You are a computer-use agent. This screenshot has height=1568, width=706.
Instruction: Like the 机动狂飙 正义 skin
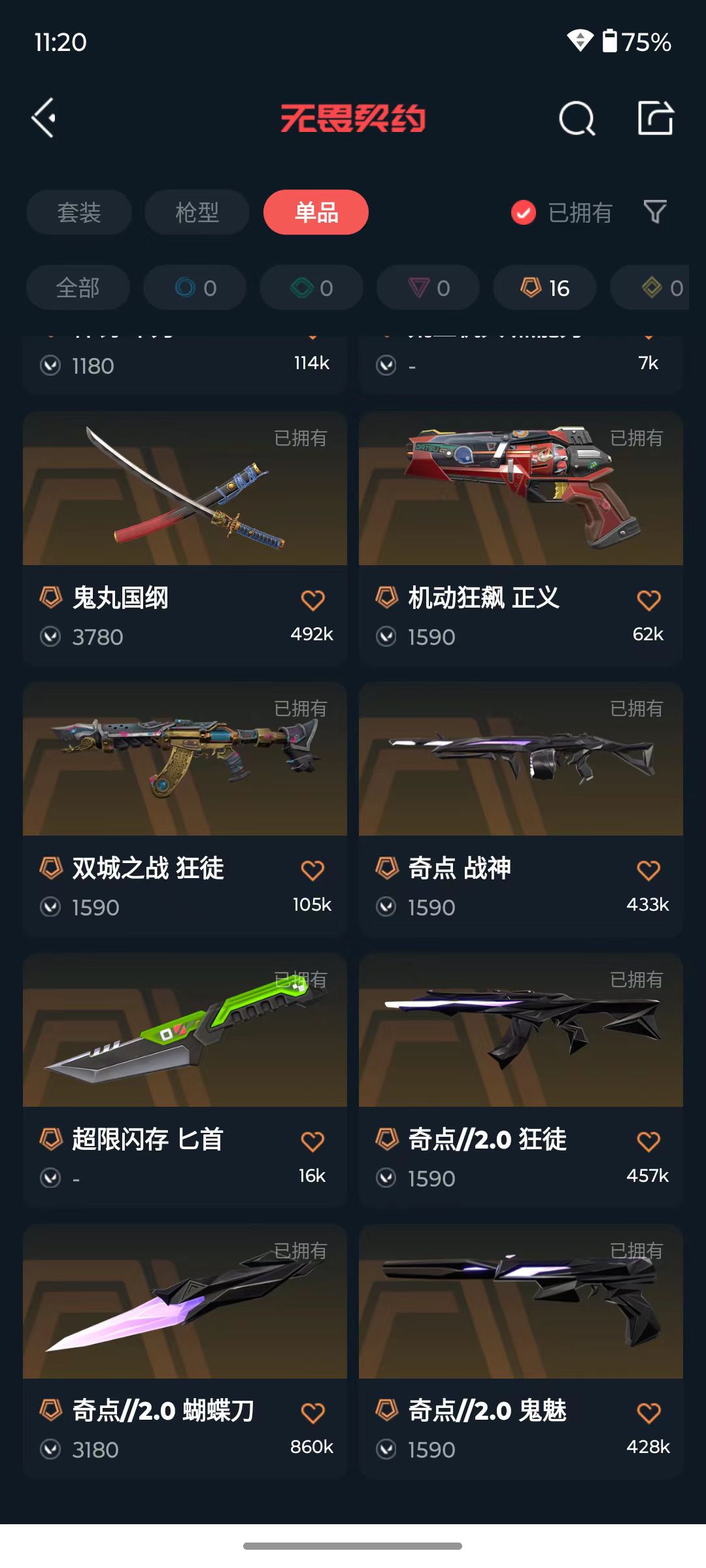tap(648, 600)
